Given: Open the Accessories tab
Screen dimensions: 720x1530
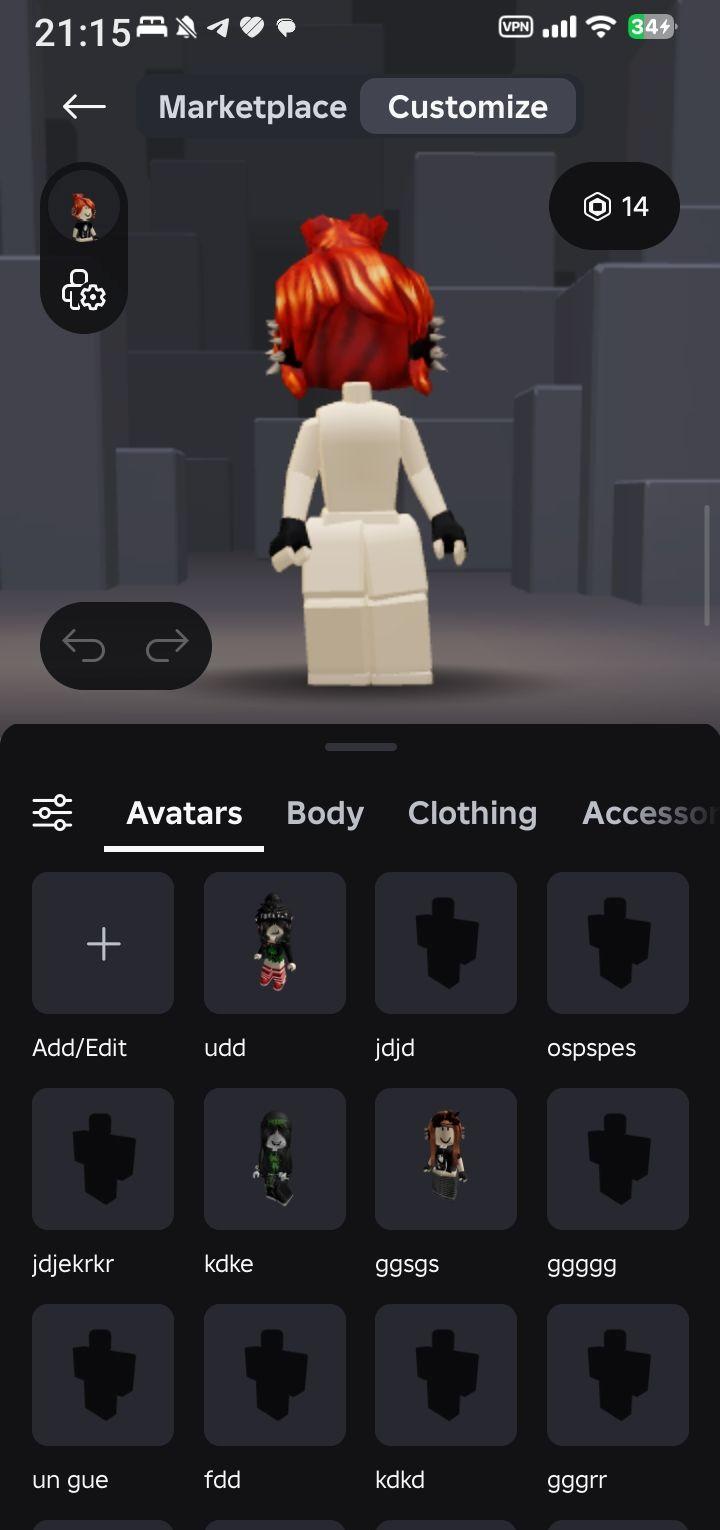Looking at the screenshot, I should pyautogui.click(x=648, y=813).
